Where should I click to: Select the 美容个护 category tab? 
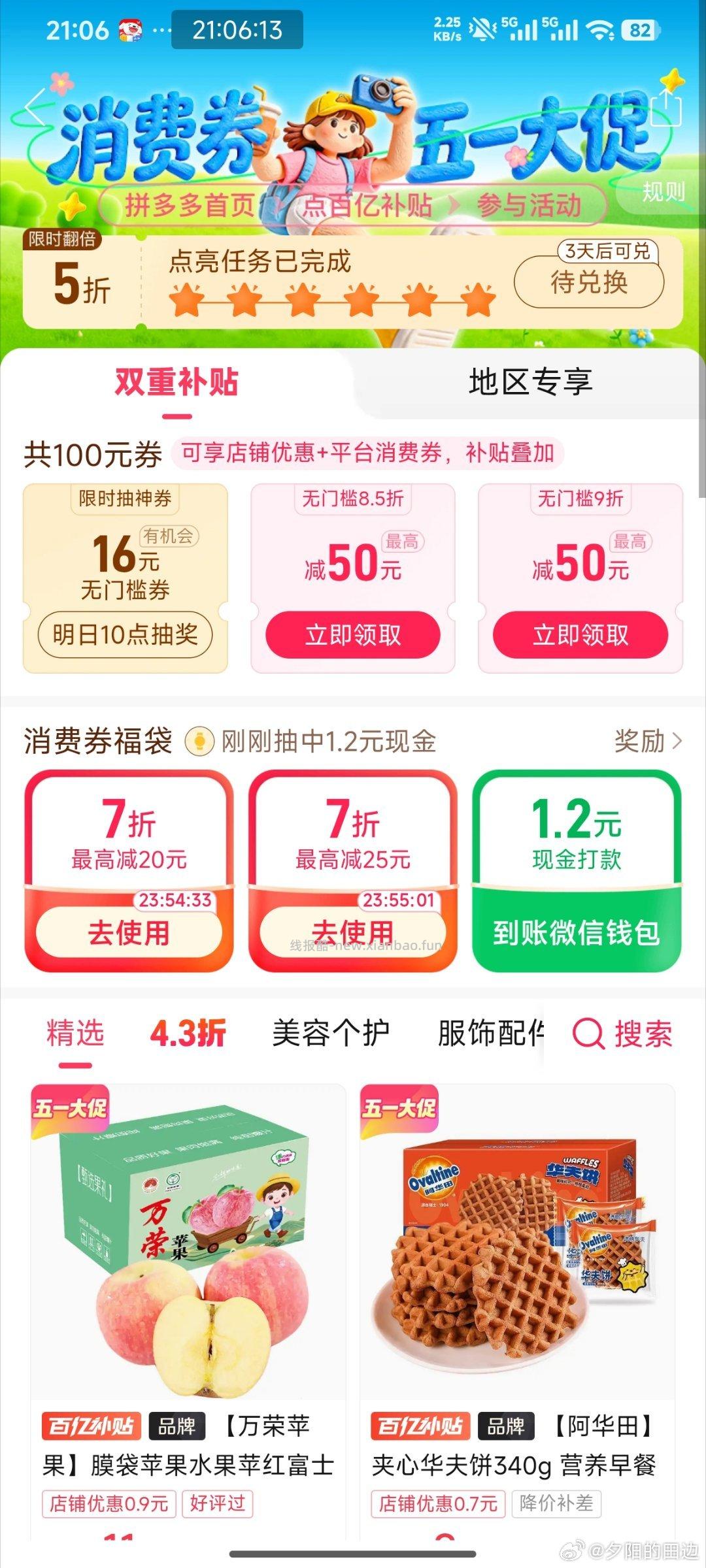pos(330,1028)
